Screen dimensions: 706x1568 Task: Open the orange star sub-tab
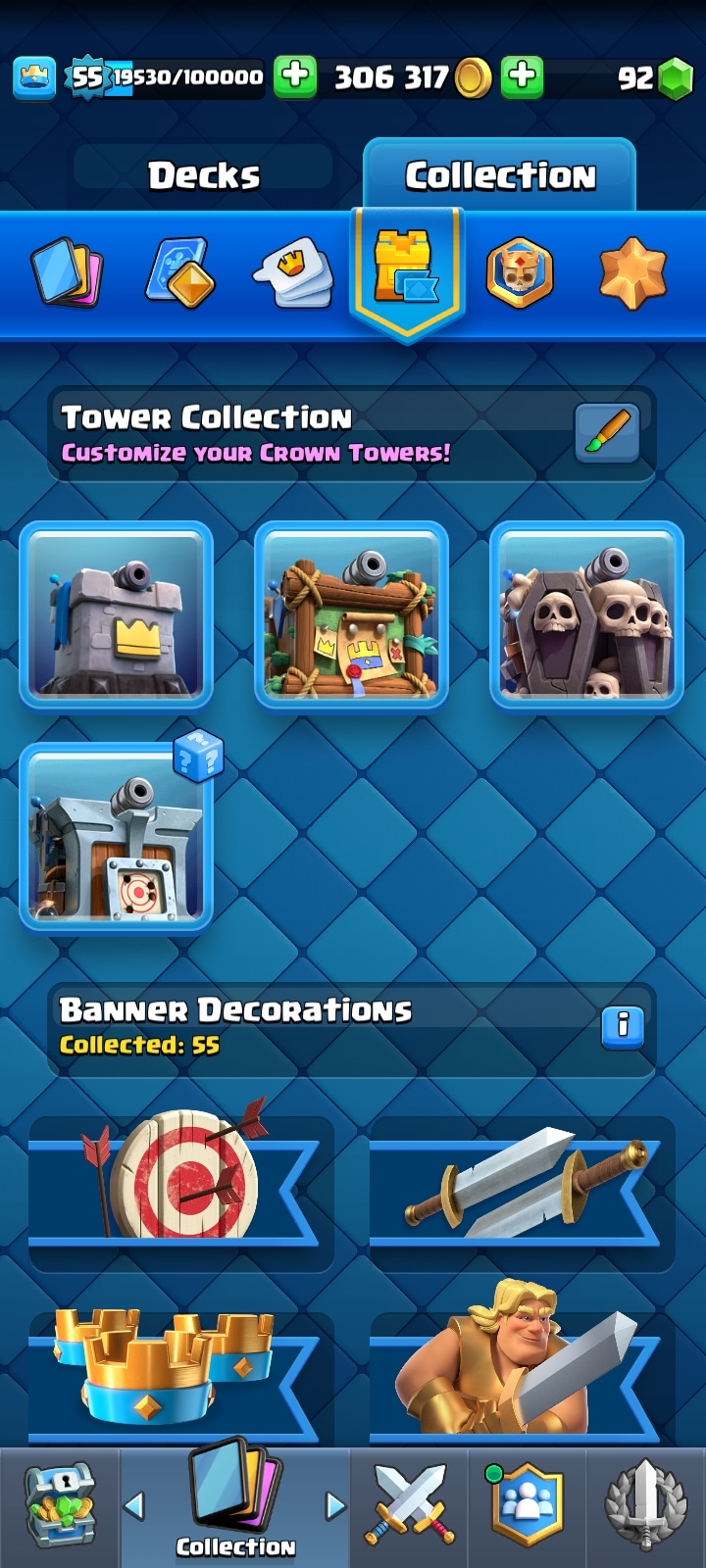[x=632, y=272]
